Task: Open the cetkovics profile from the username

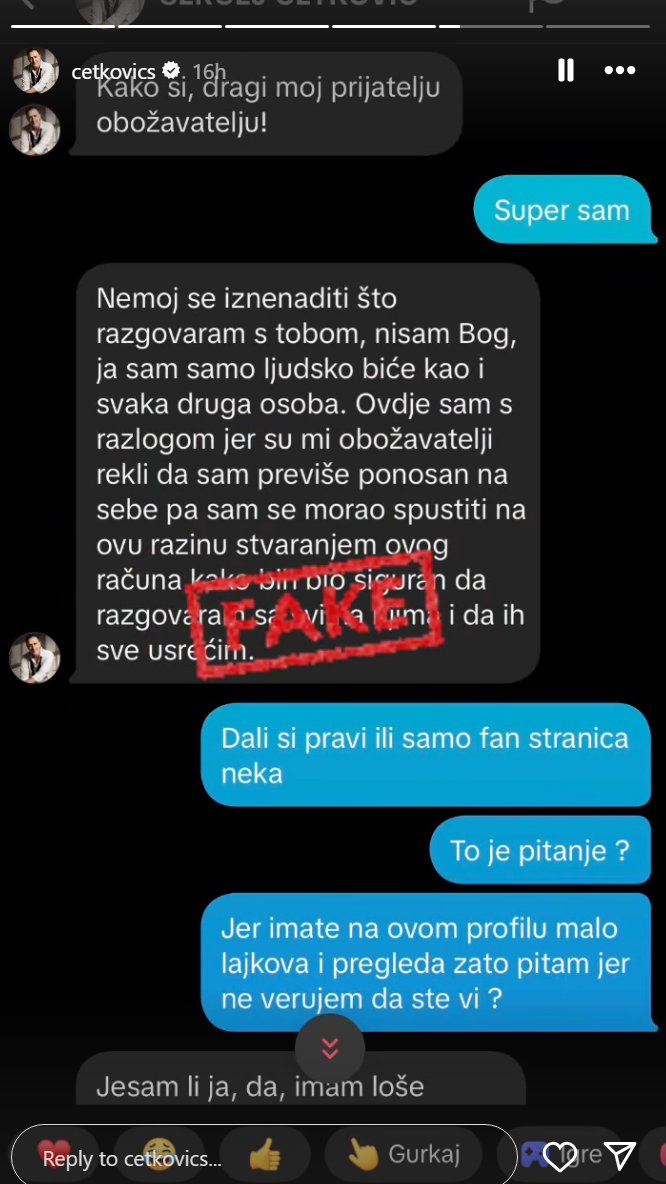Action: (113, 71)
